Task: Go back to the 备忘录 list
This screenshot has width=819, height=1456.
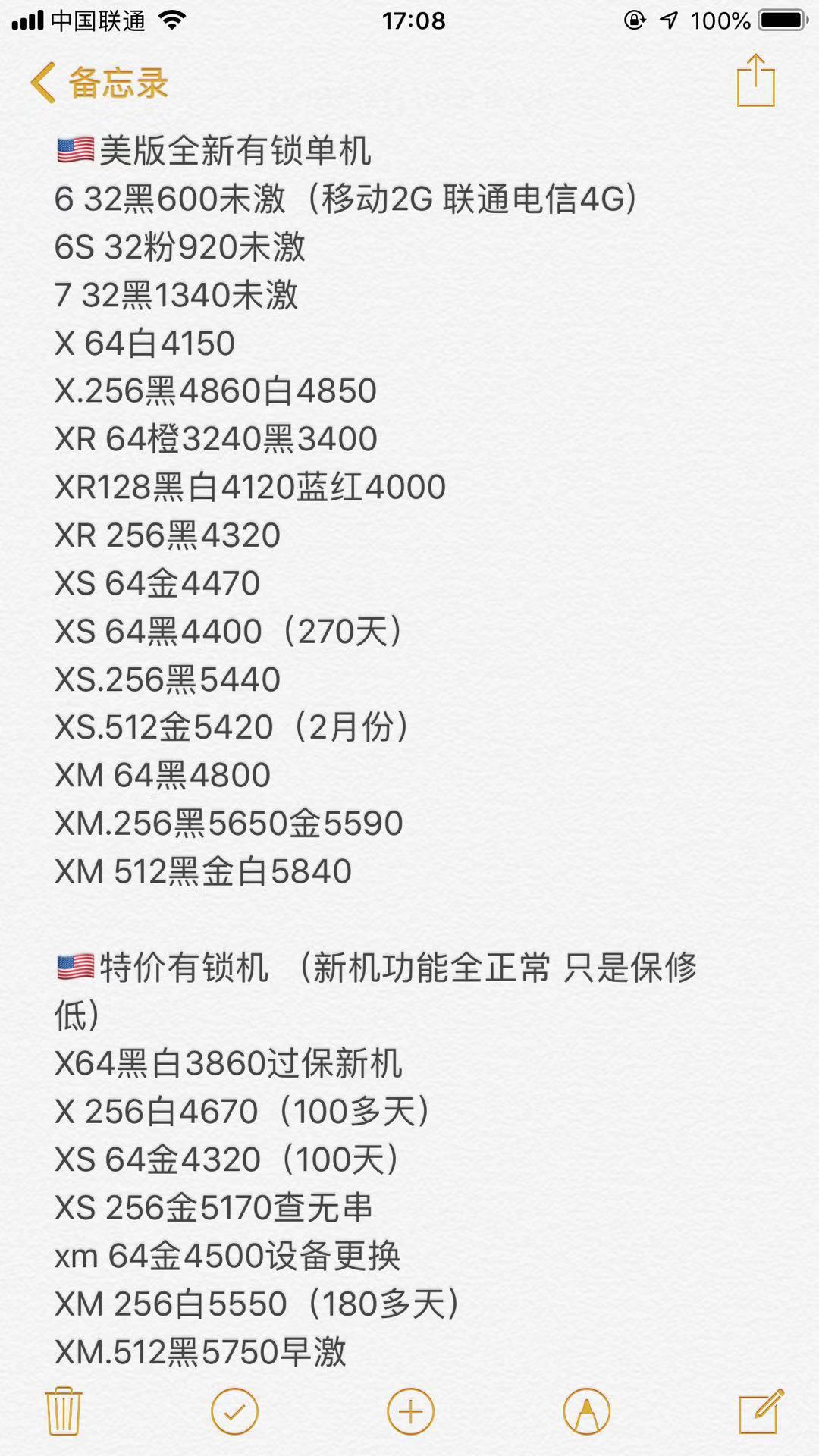Action: pos(99,82)
